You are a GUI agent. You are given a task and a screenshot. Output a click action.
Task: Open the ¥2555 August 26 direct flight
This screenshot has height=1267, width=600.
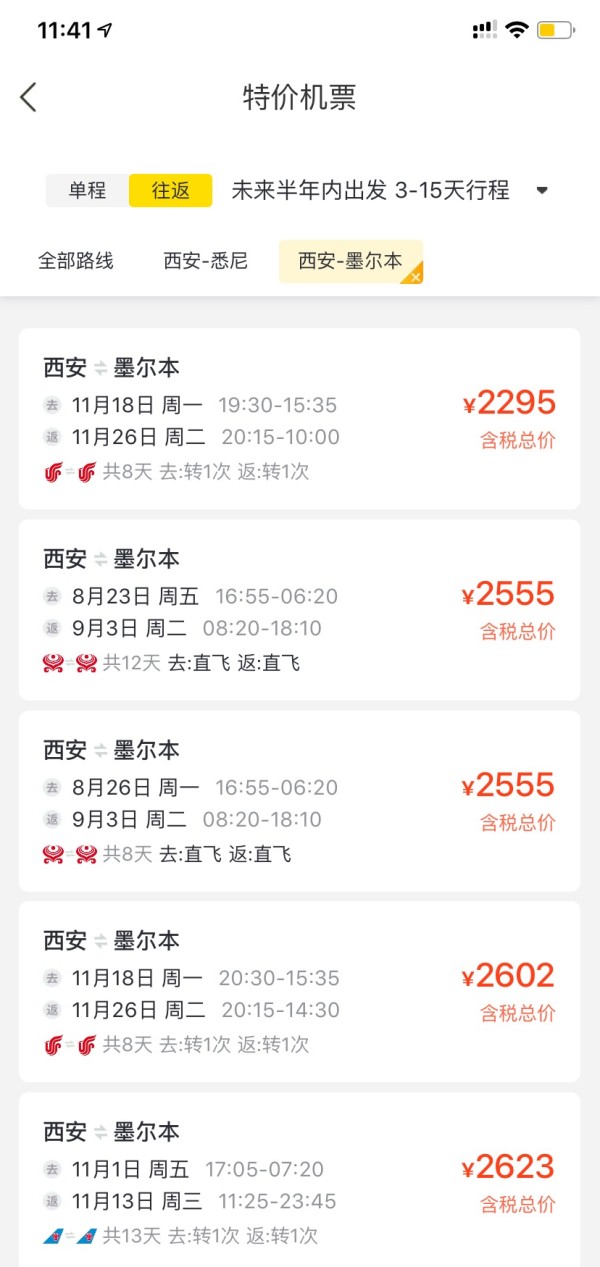pos(300,801)
